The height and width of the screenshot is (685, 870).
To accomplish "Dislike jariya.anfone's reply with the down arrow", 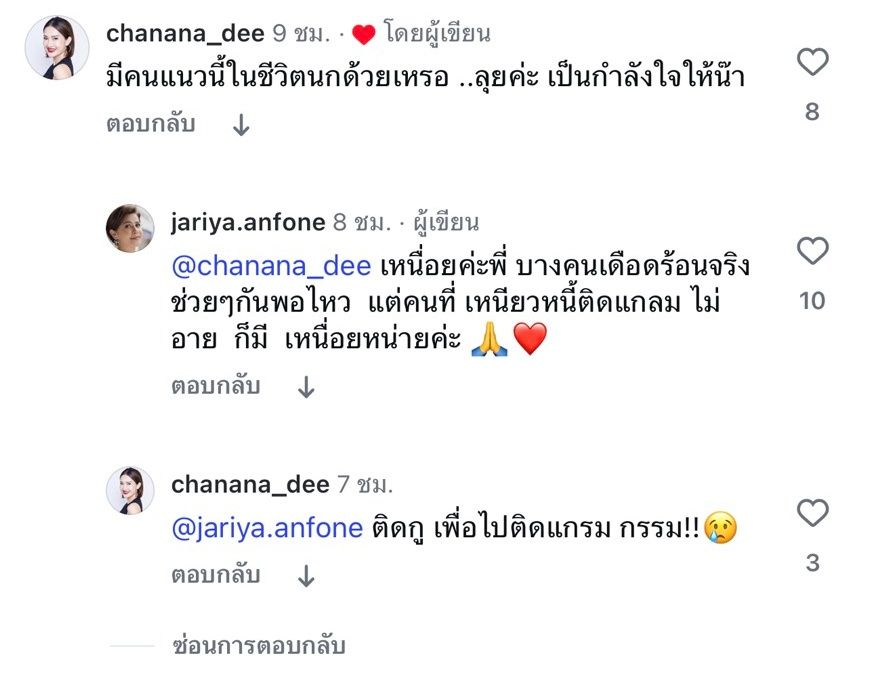I will (x=306, y=387).
